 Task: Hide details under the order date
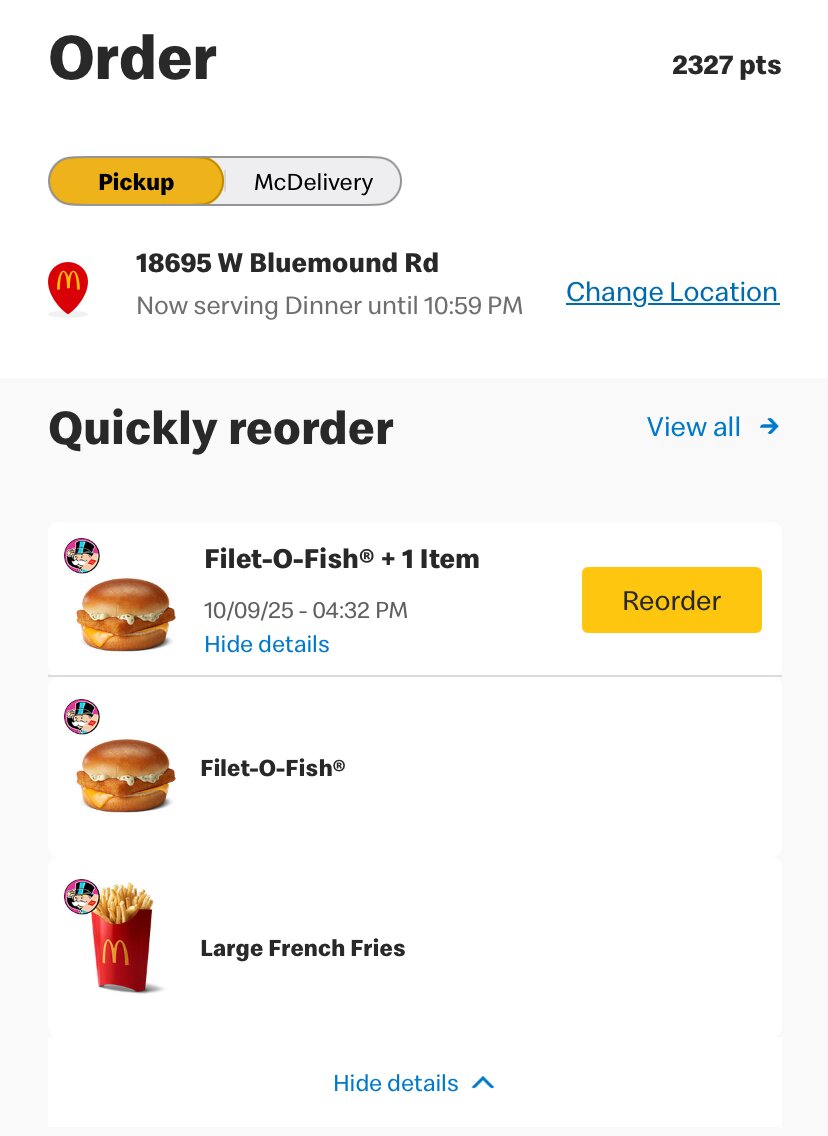pyautogui.click(x=266, y=645)
